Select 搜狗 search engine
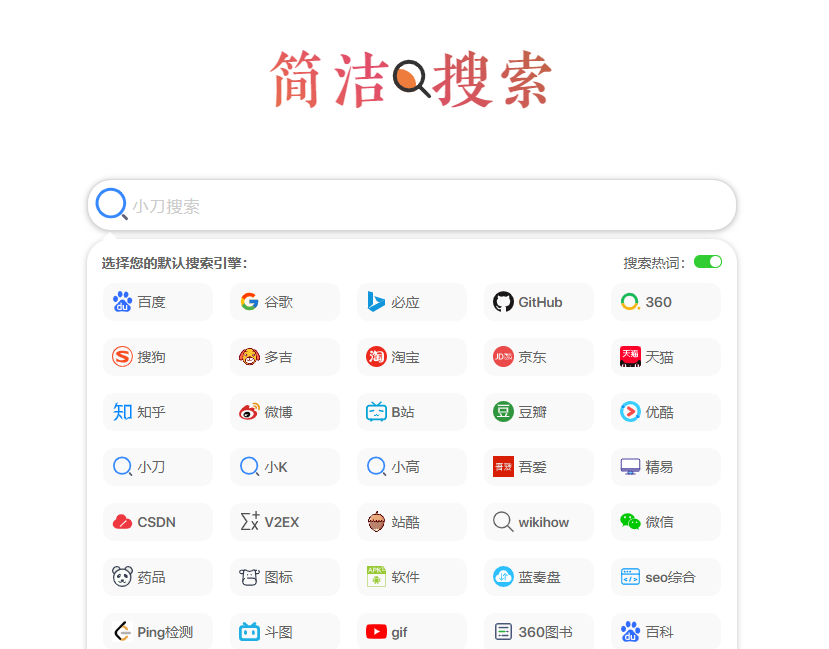The height and width of the screenshot is (649, 829). click(x=157, y=357)
